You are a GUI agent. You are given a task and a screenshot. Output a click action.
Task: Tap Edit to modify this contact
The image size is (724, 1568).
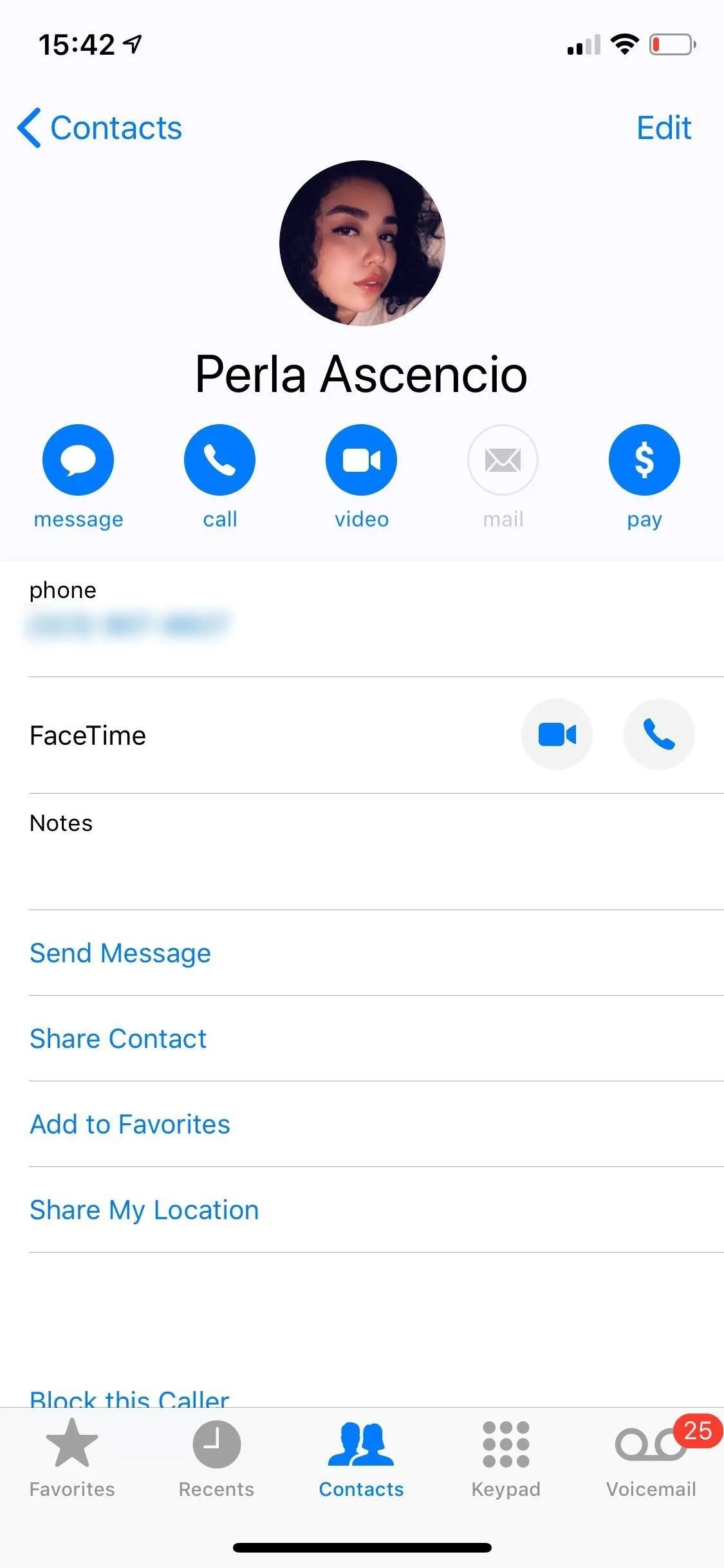pos(664,127)
